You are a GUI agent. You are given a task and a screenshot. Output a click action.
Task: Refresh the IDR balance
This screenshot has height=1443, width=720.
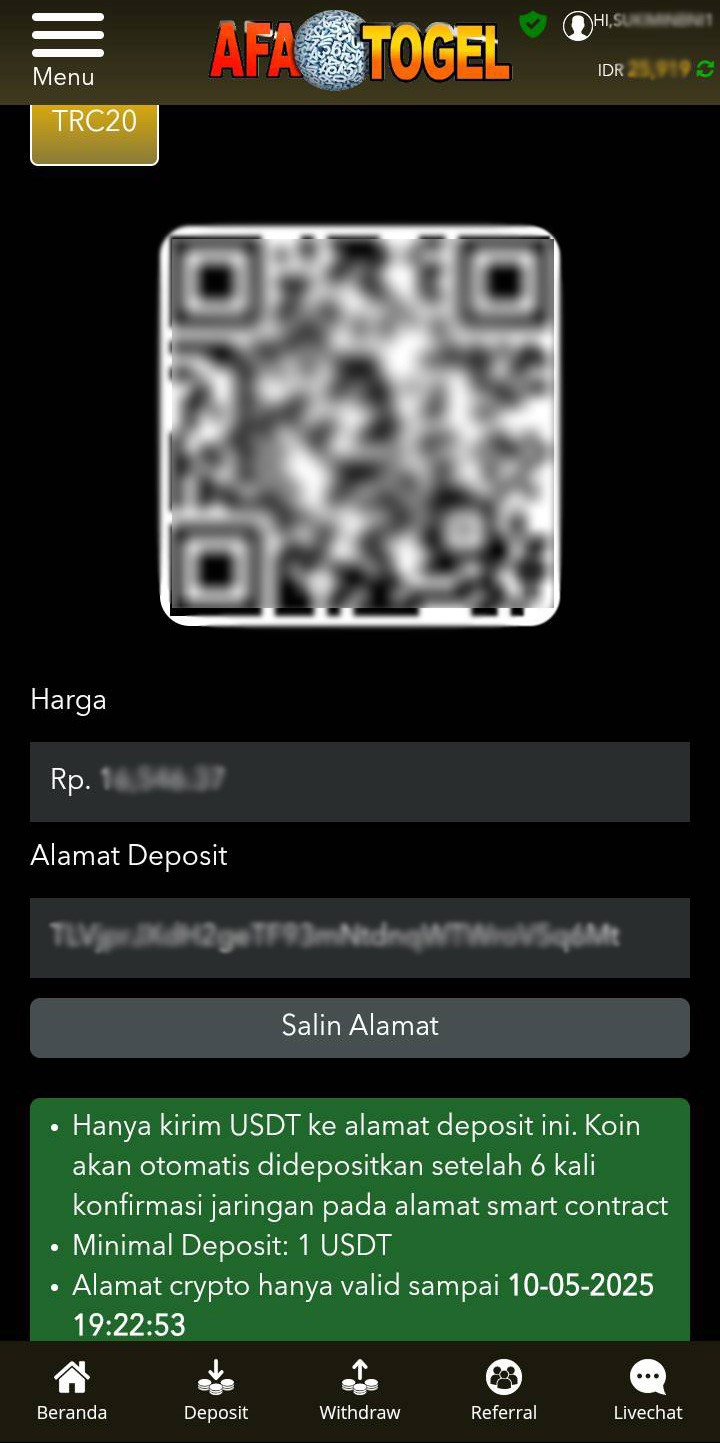tap(706, 69)
